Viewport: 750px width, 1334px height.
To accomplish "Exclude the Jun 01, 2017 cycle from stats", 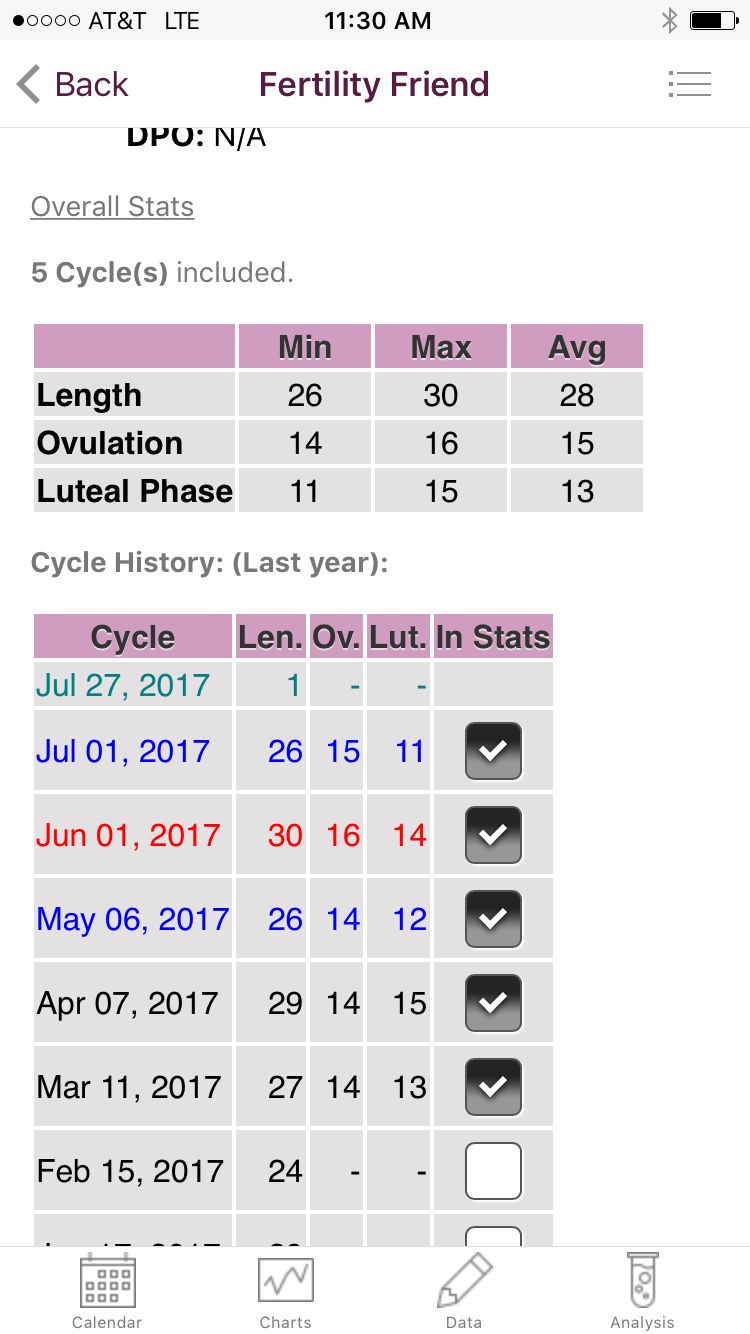I will (493, 835).
